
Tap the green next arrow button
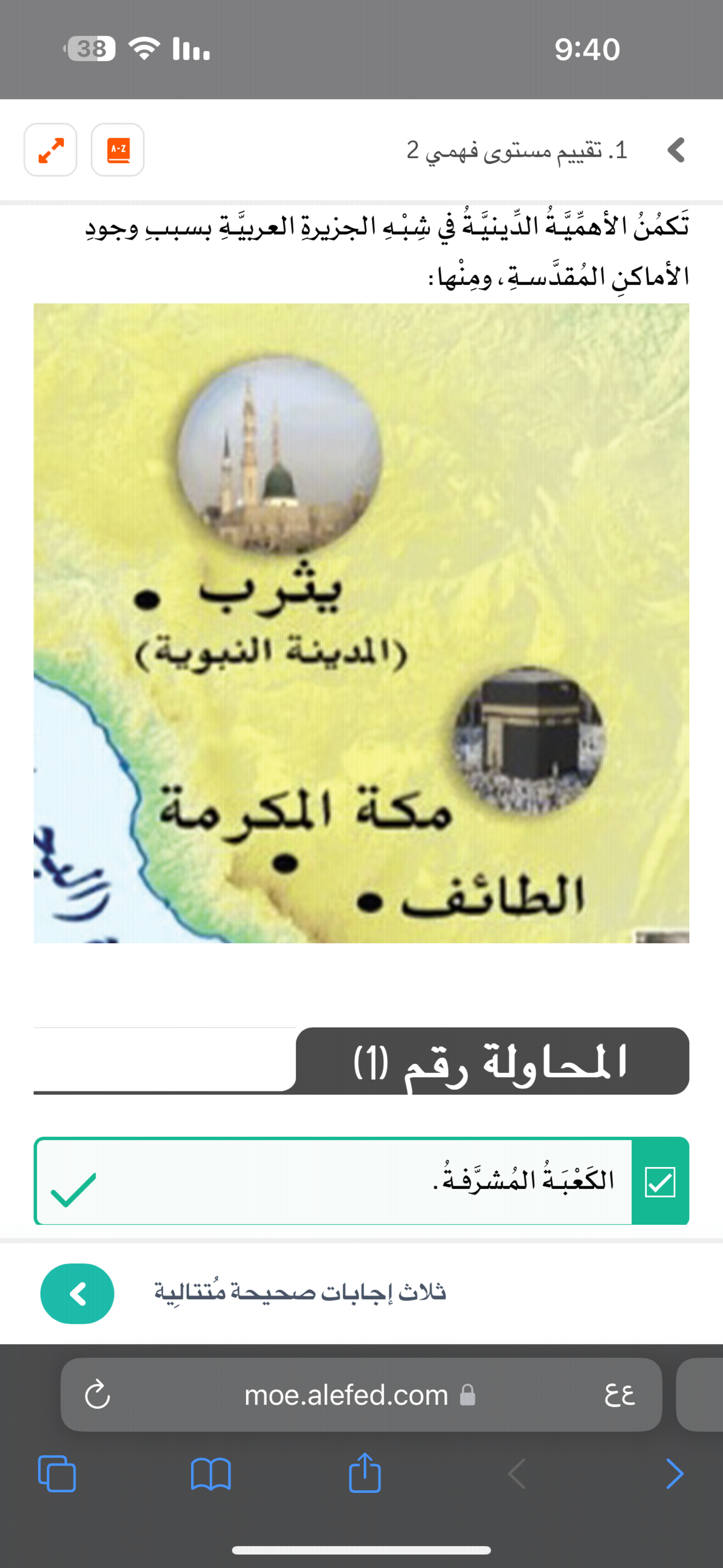77,1293
